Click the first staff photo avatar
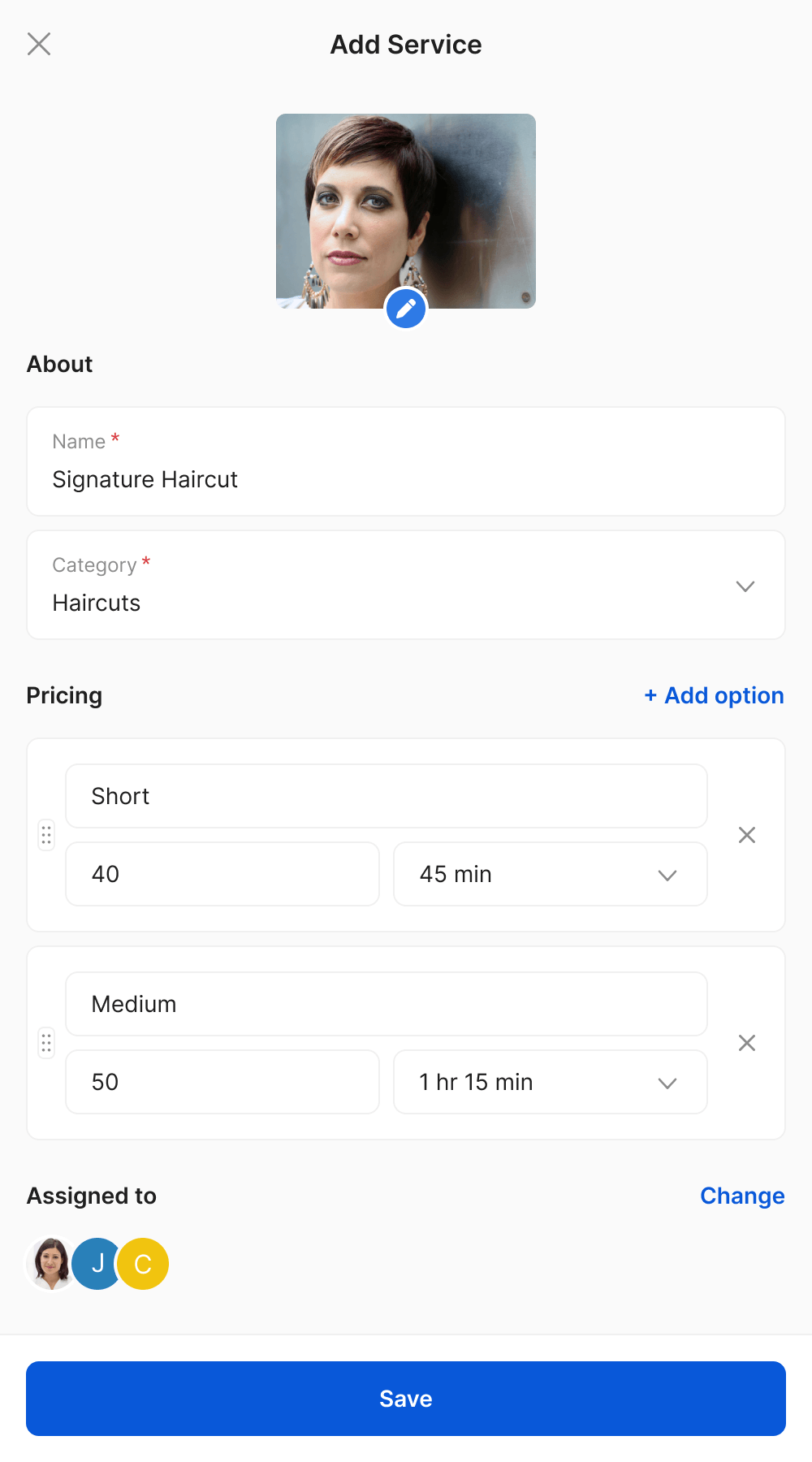 pos(52,1263)
